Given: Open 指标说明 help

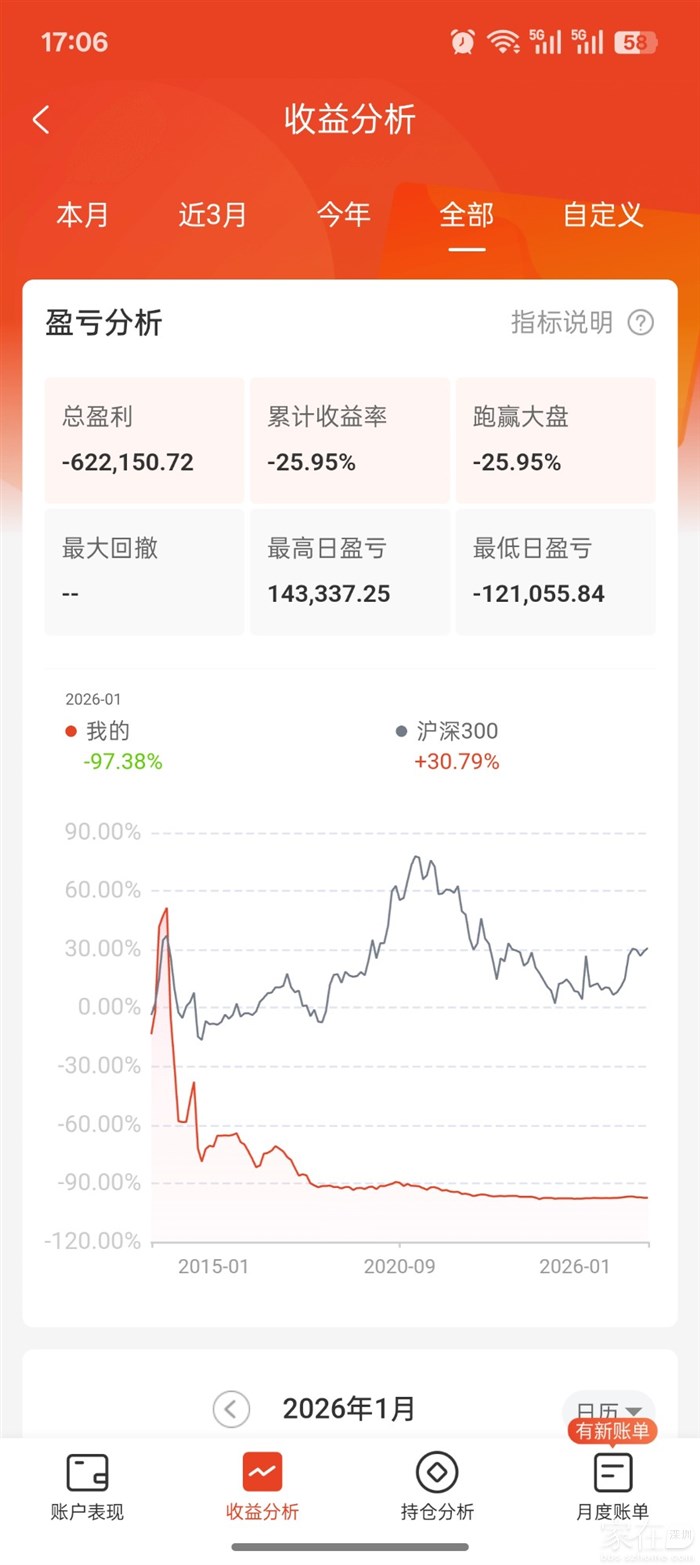Looking at the screenshot, I should point(582,322).
